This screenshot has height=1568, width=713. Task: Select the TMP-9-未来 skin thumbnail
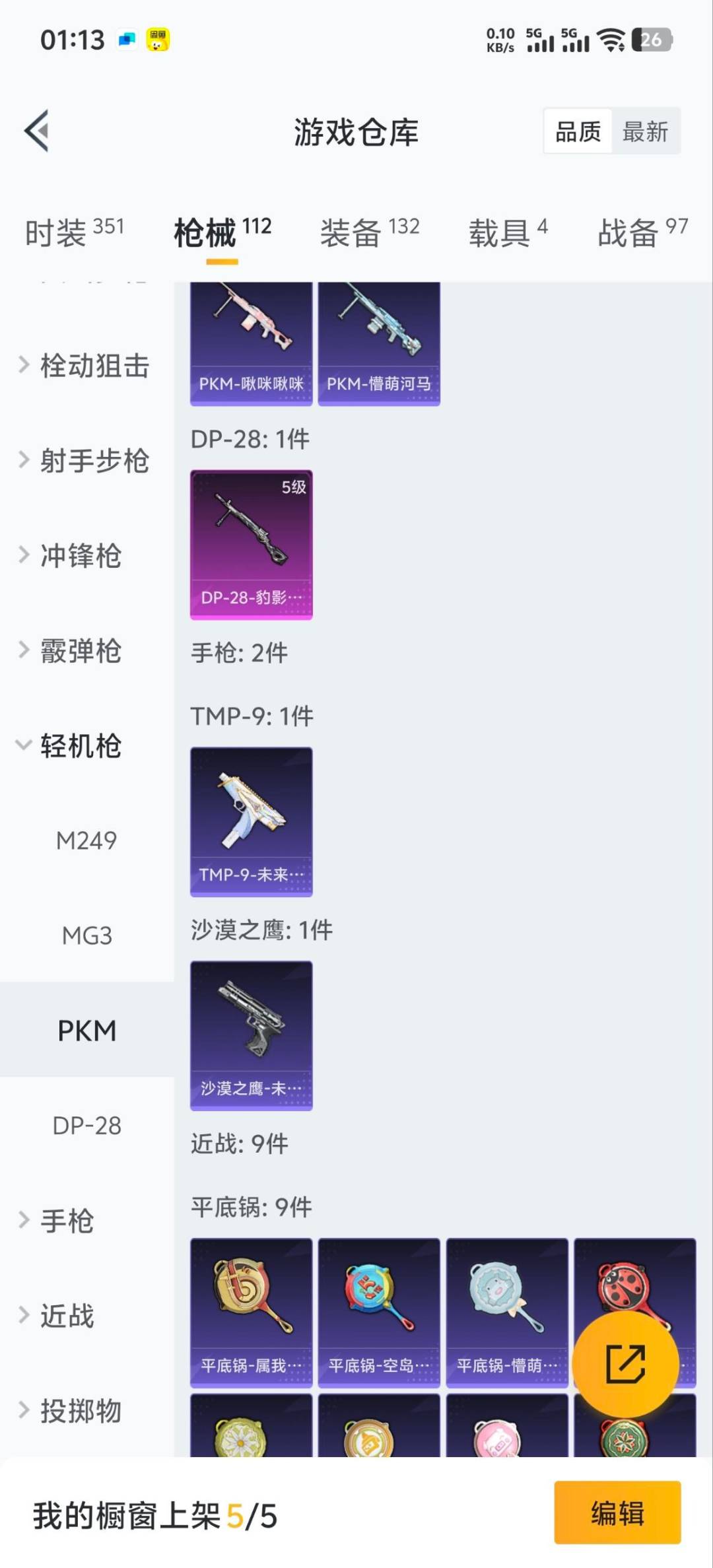click(x=251, y=821)
